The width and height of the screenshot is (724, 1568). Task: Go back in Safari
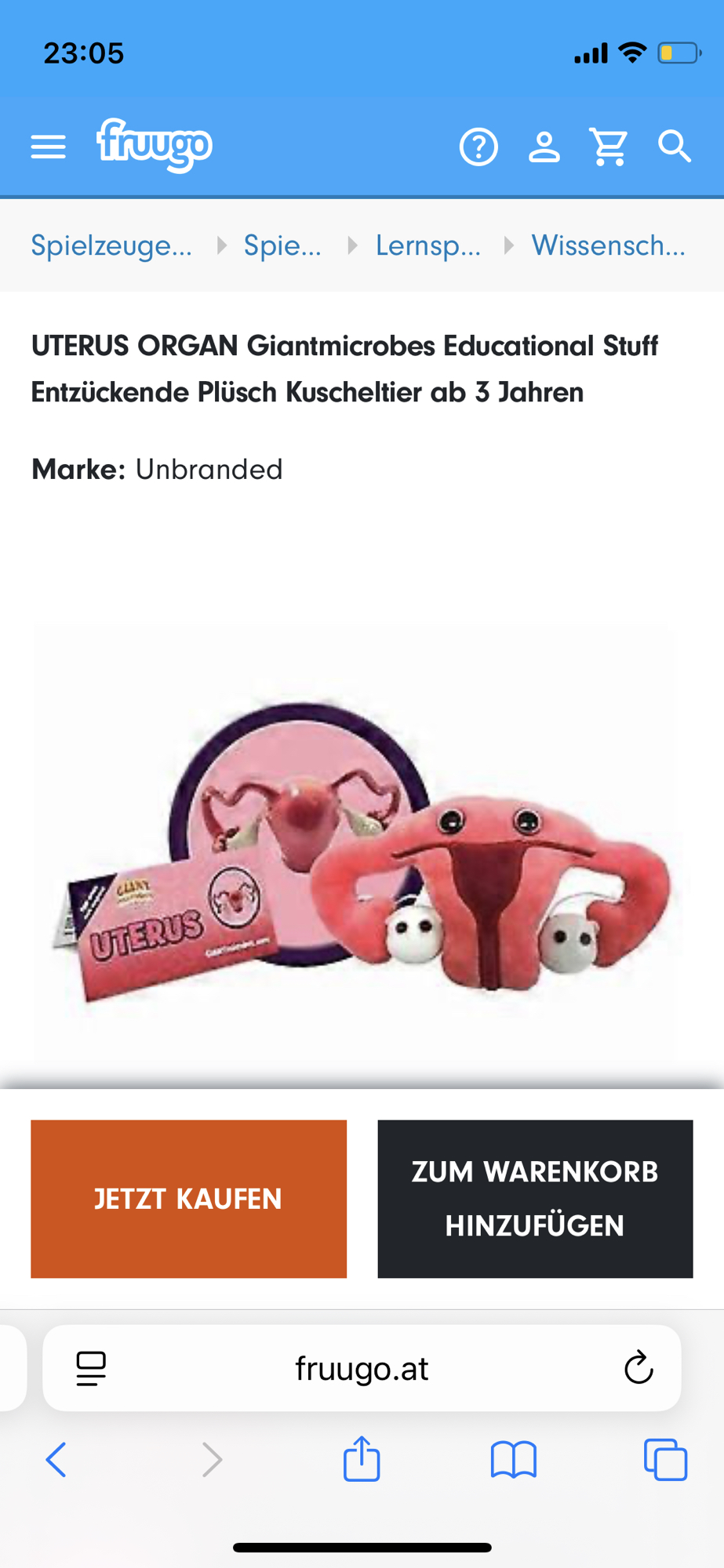pyautogui.click(x=56, y=1460)
